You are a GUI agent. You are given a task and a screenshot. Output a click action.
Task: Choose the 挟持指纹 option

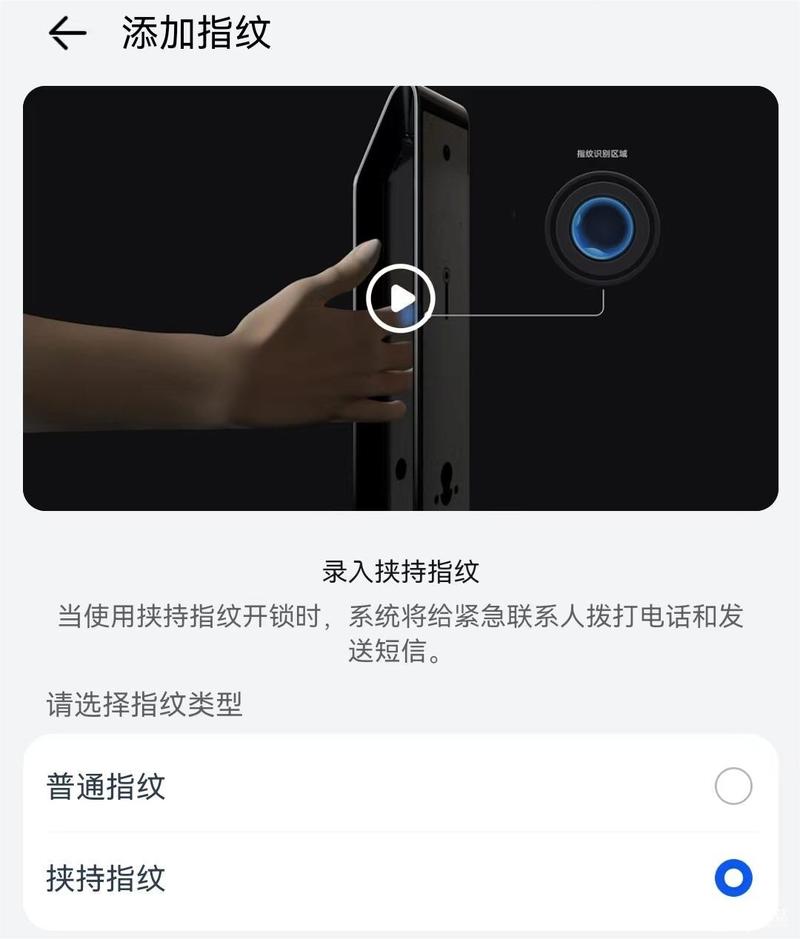pos(733,879)
